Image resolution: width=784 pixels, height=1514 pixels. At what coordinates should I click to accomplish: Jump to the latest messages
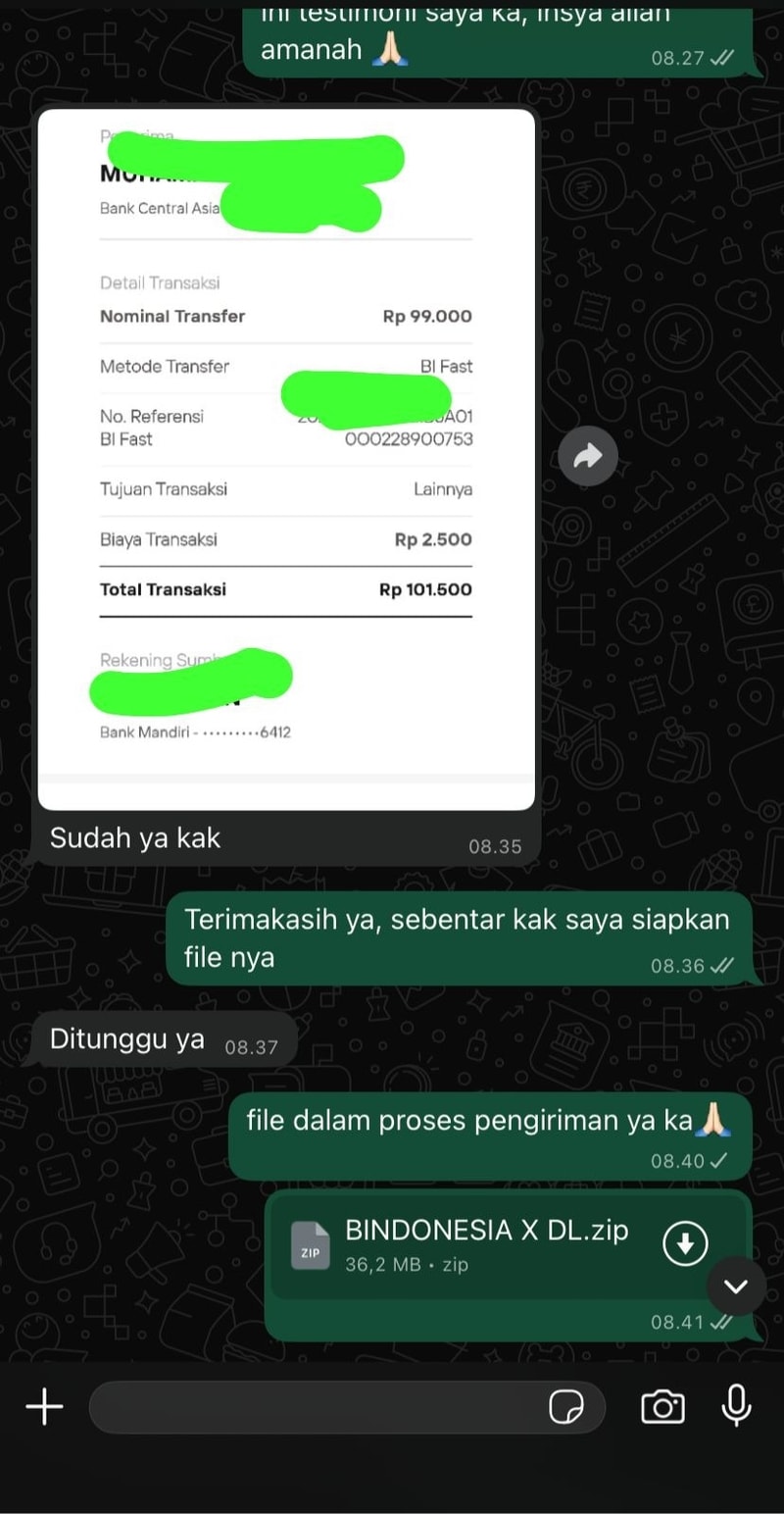pos(736,1286)
